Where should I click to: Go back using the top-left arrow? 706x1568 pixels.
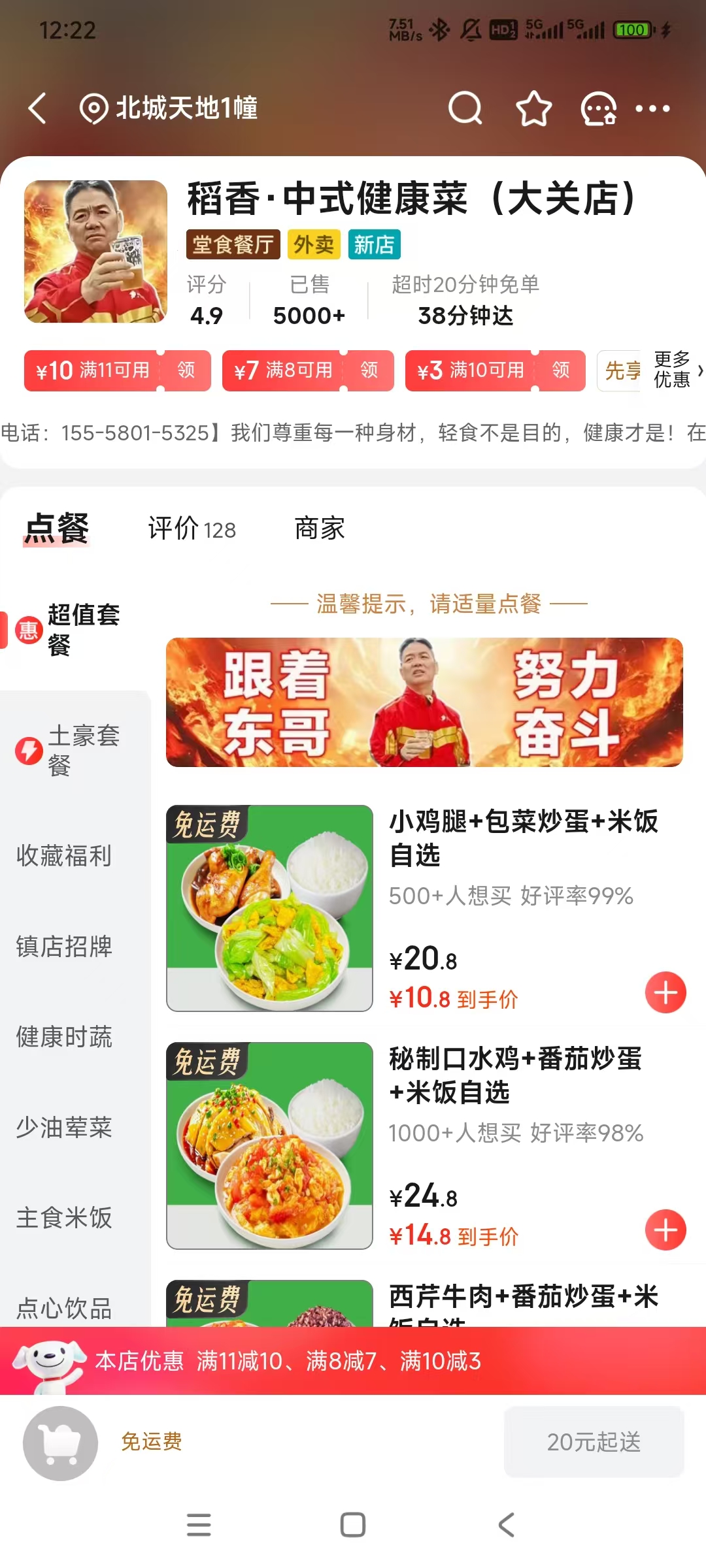[37, 108]
